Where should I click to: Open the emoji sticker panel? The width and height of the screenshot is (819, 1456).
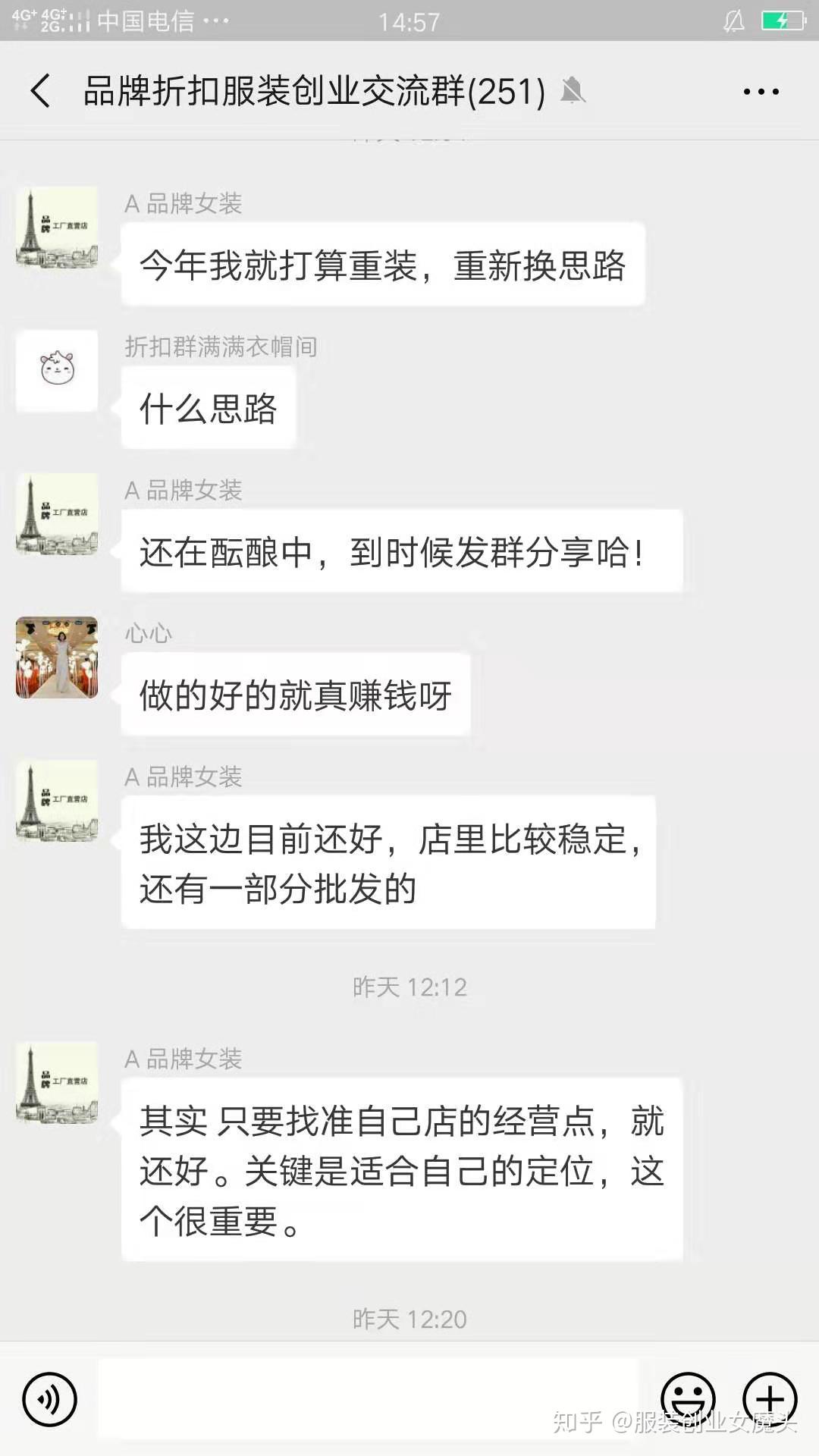[688, 1398]
